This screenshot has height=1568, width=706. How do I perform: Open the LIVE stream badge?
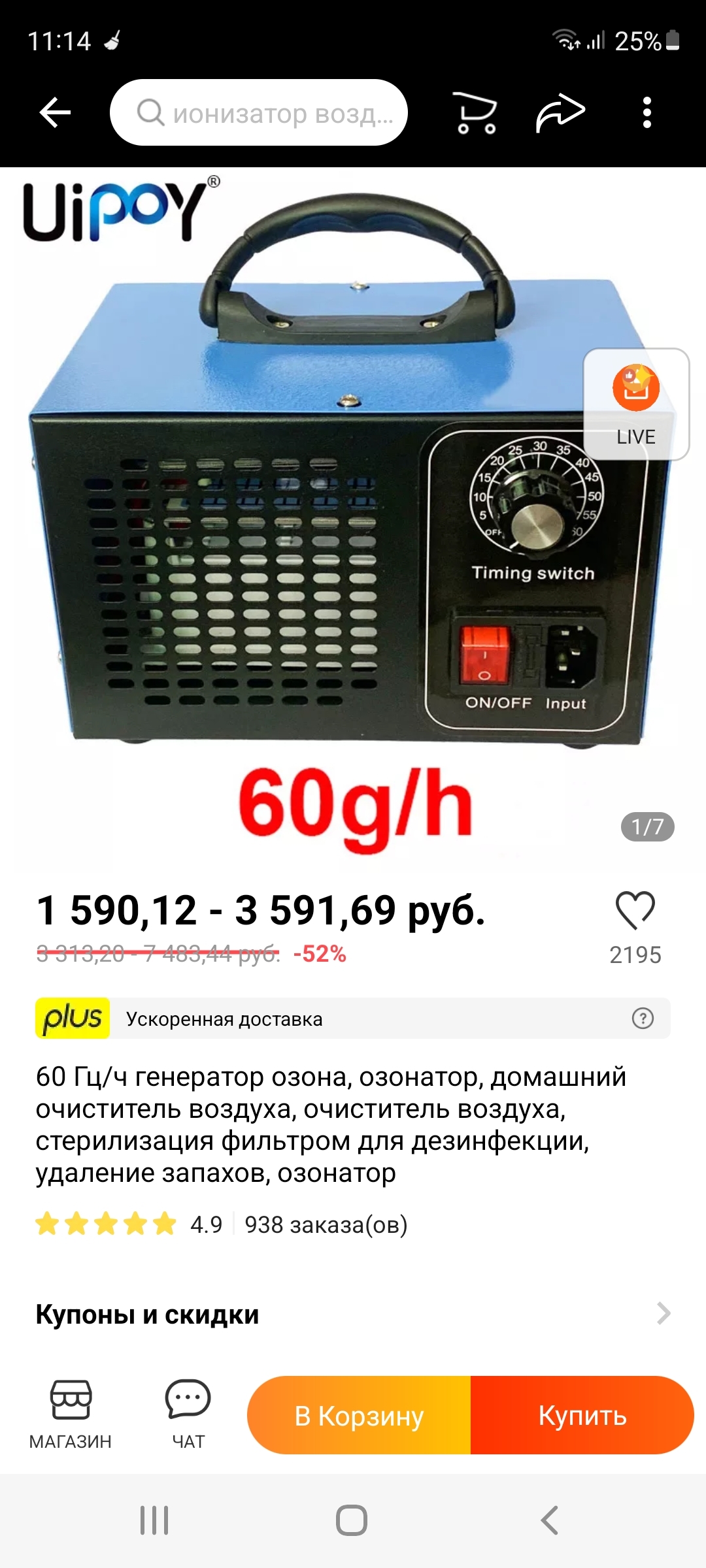(x=635, y=404)
